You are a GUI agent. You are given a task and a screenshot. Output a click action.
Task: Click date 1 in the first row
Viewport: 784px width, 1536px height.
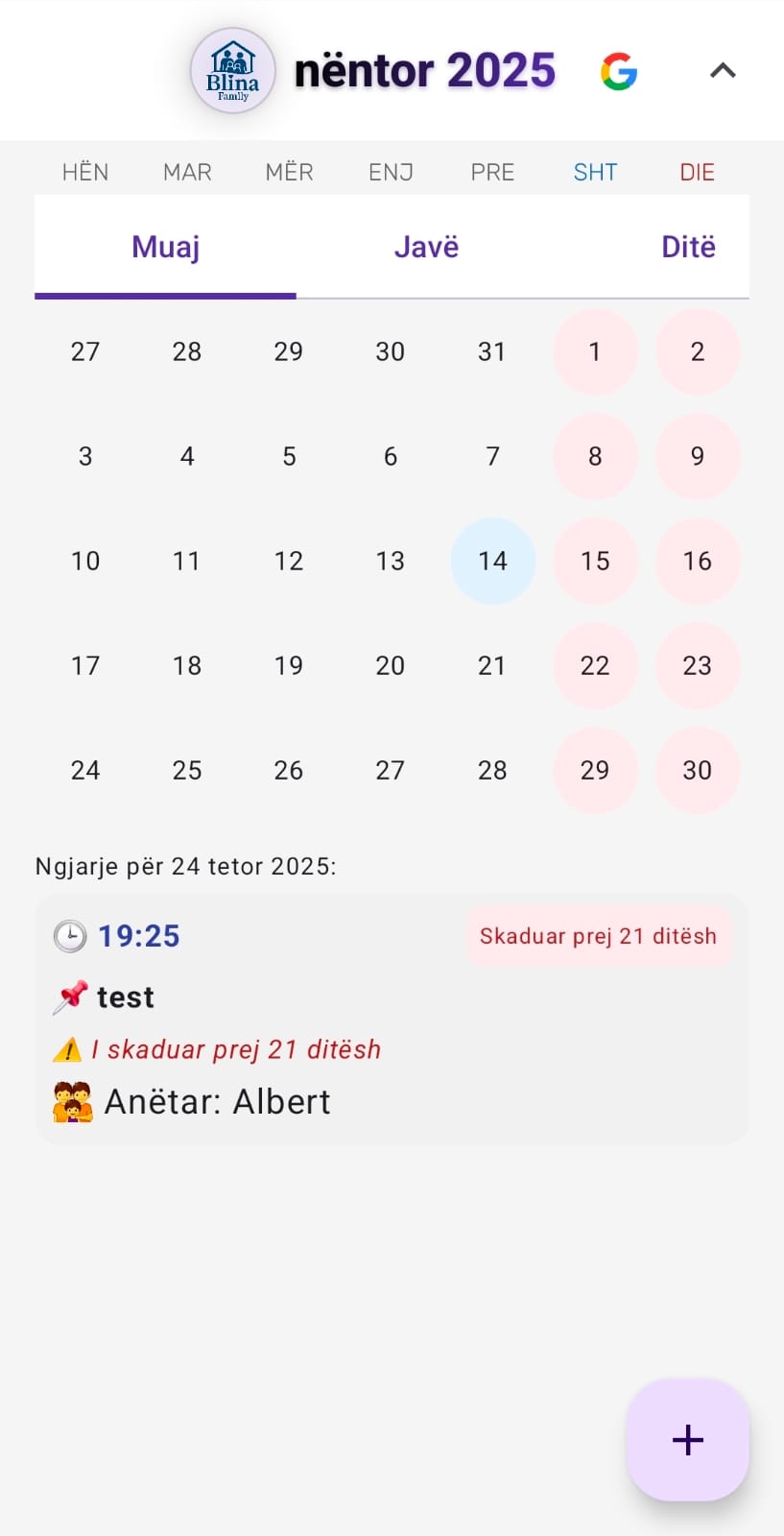click(x=595, y=351)
